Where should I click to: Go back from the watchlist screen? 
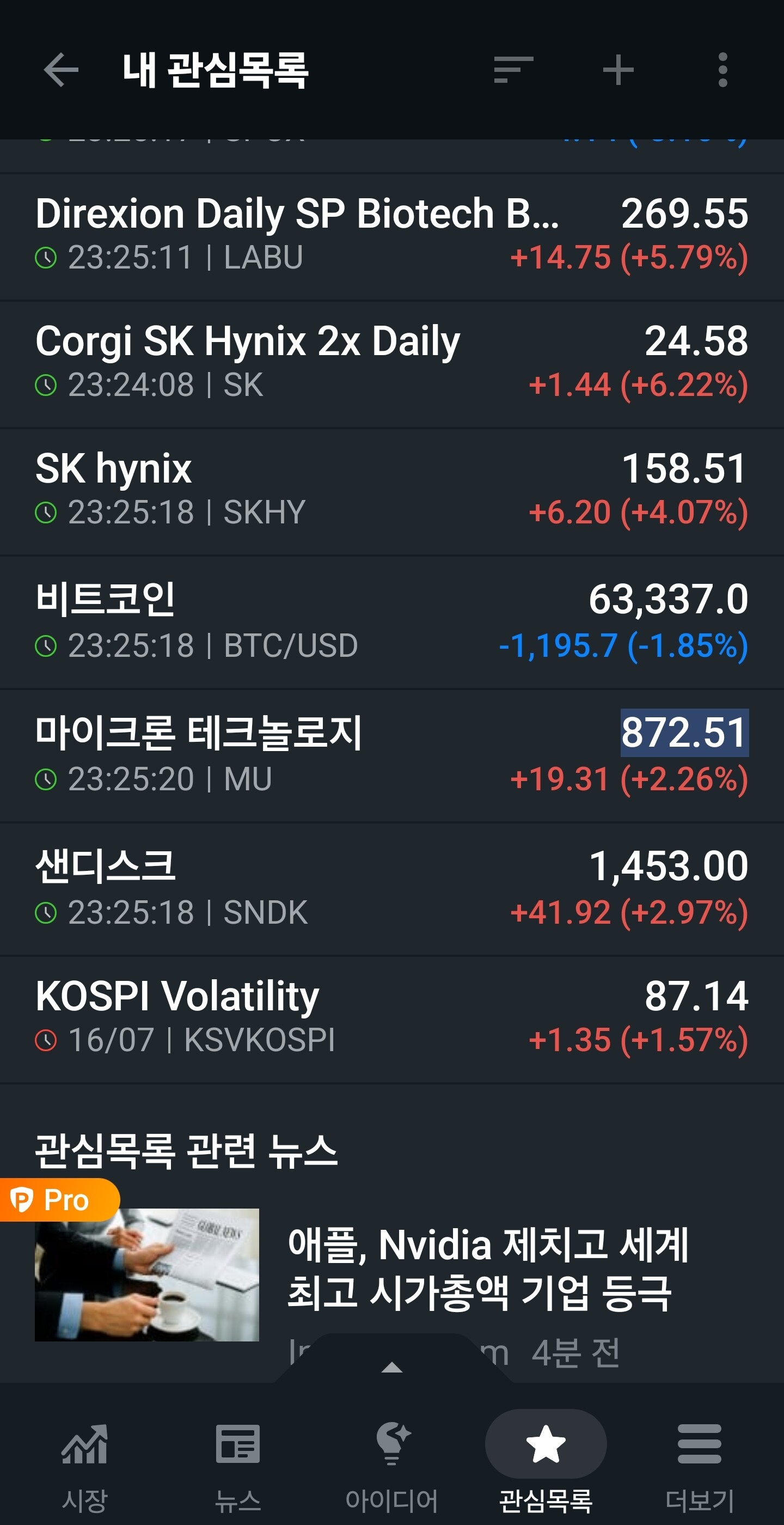61,70
